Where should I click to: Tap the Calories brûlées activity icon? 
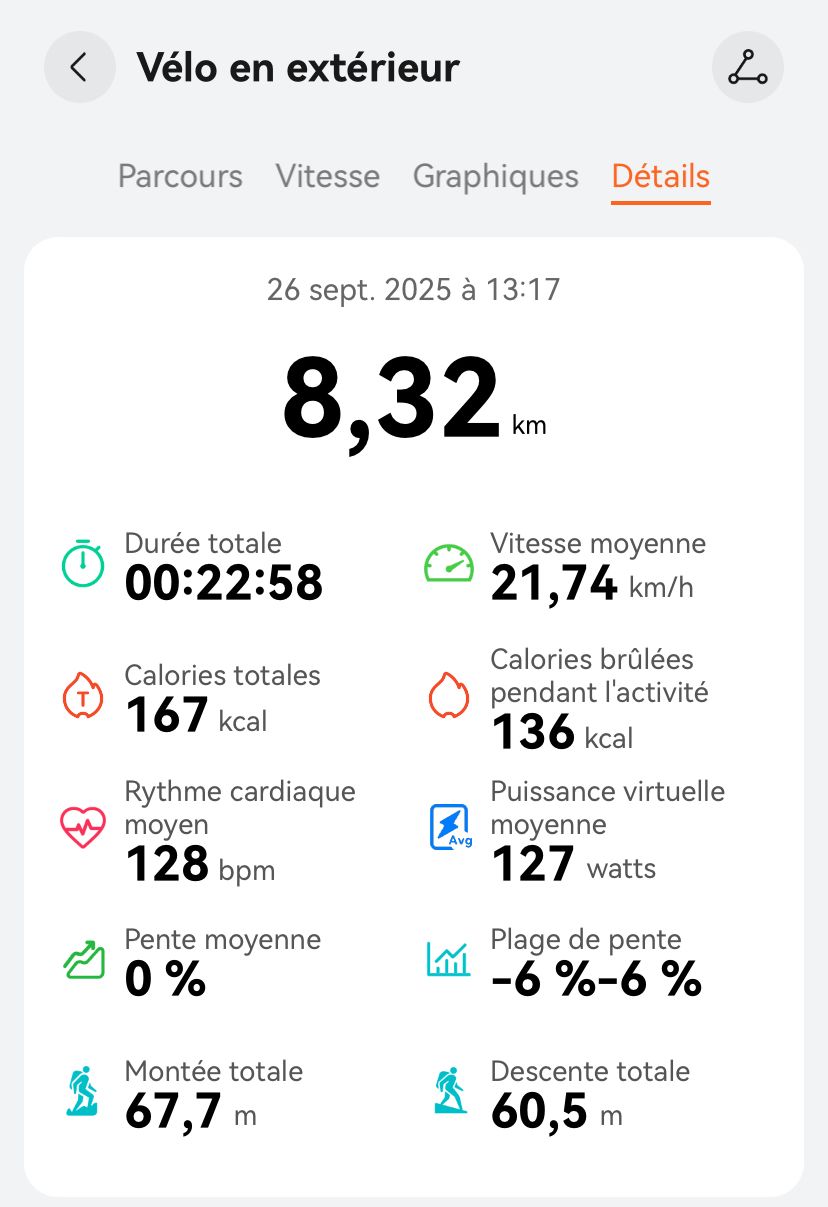tap(448, 695)
